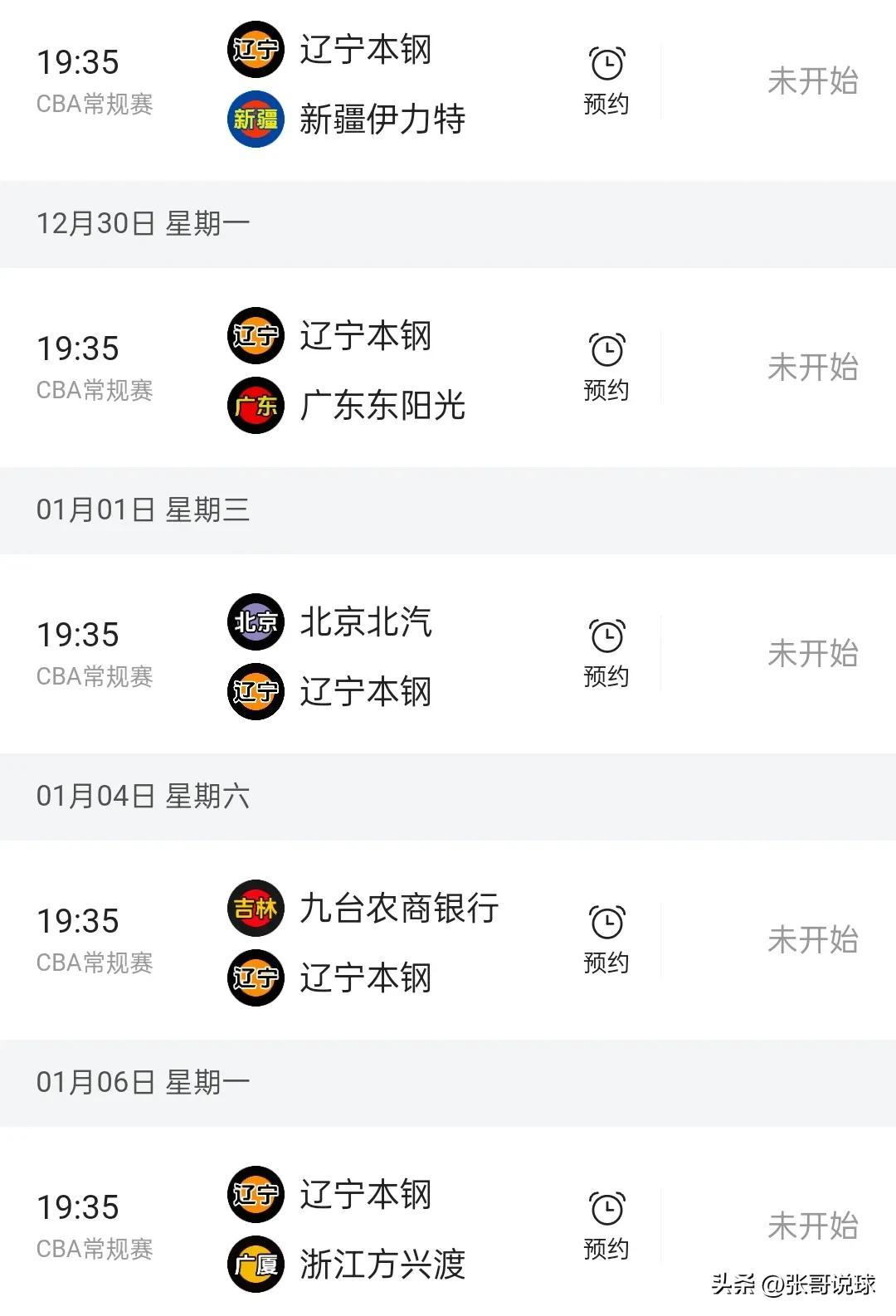
Task: Set a reminder for the 九台农商银行 game
Action: pyautogui.click(x=606, y=939)
